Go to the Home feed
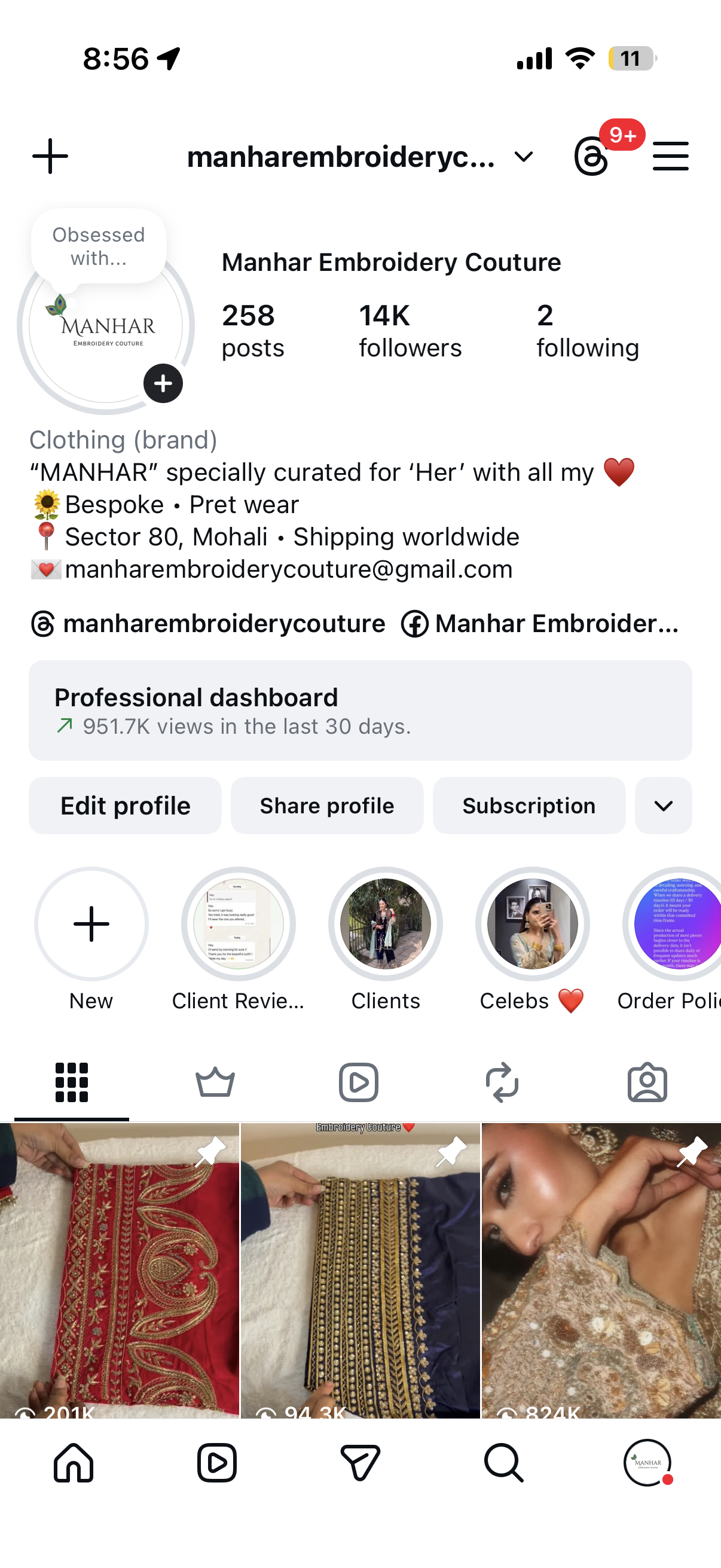The width and height of the screenshot is (721, 1568). pyautogui.click(x=74, y=1462)
